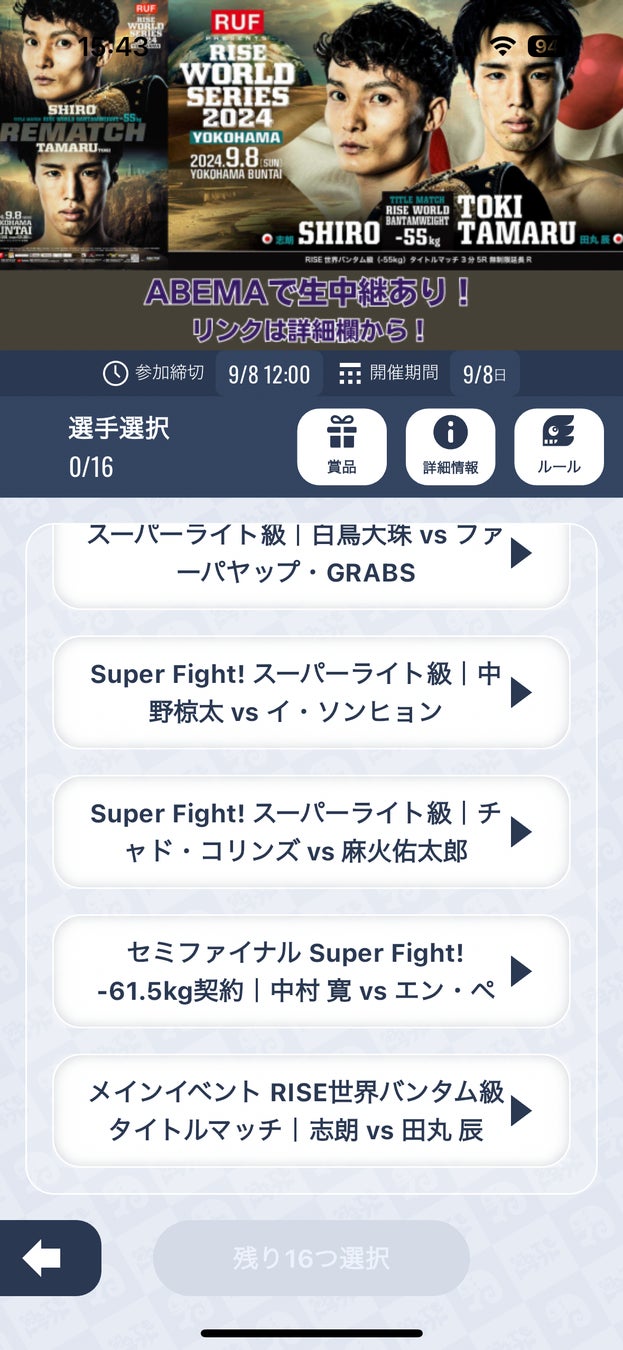
Task: Open main event 志朗 vs 田丸辰 title match
Action: click(311, 1110)
